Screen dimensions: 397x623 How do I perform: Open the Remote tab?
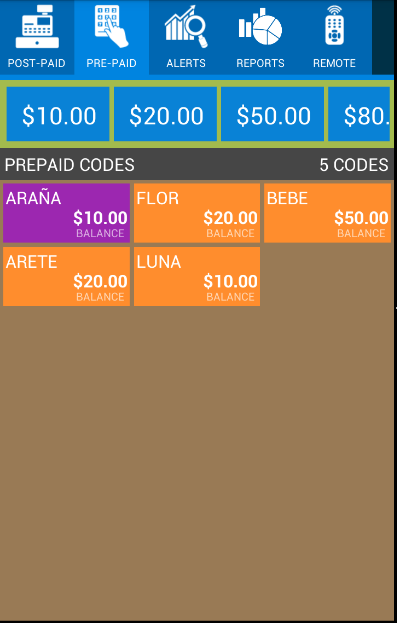pos(335,37)
